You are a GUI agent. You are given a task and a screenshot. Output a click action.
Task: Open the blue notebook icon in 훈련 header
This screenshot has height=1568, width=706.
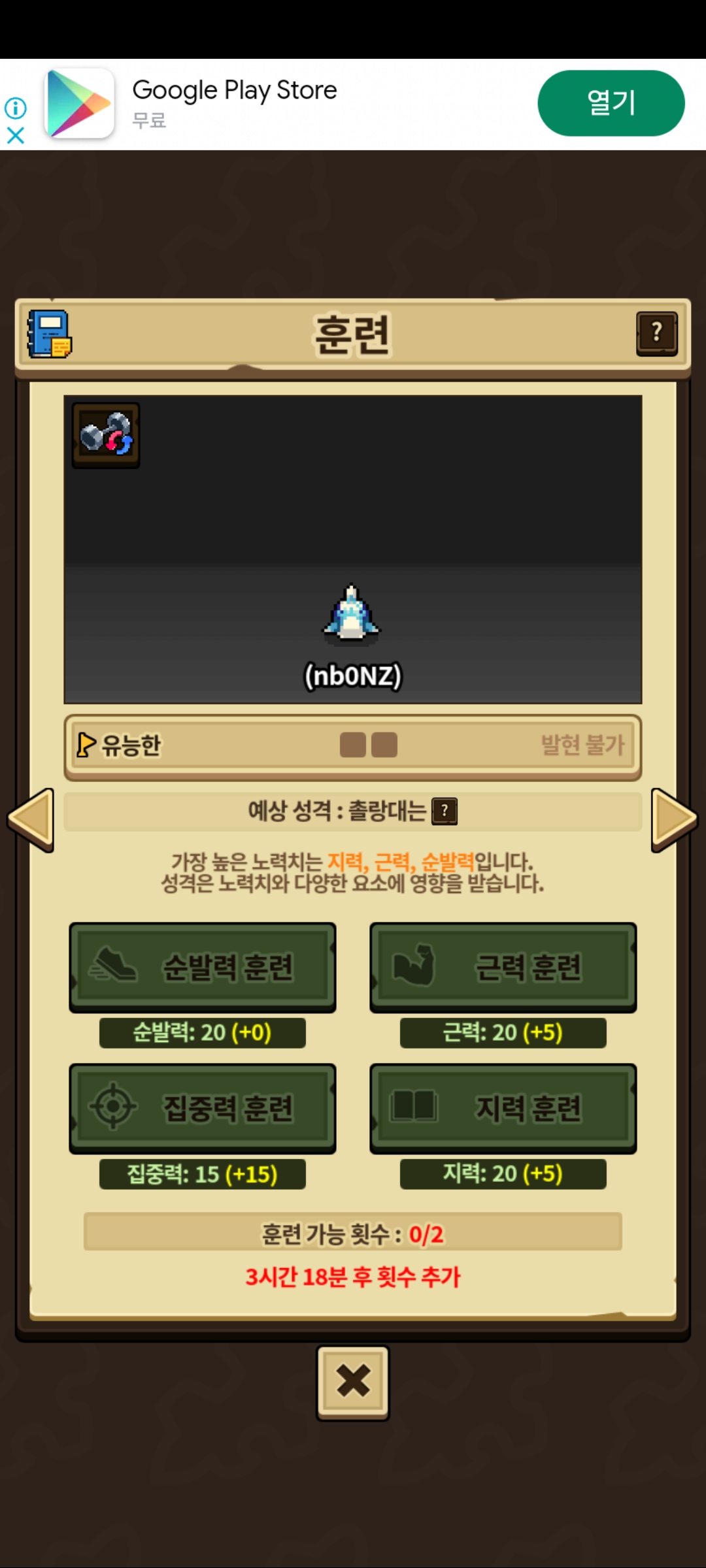49,334
